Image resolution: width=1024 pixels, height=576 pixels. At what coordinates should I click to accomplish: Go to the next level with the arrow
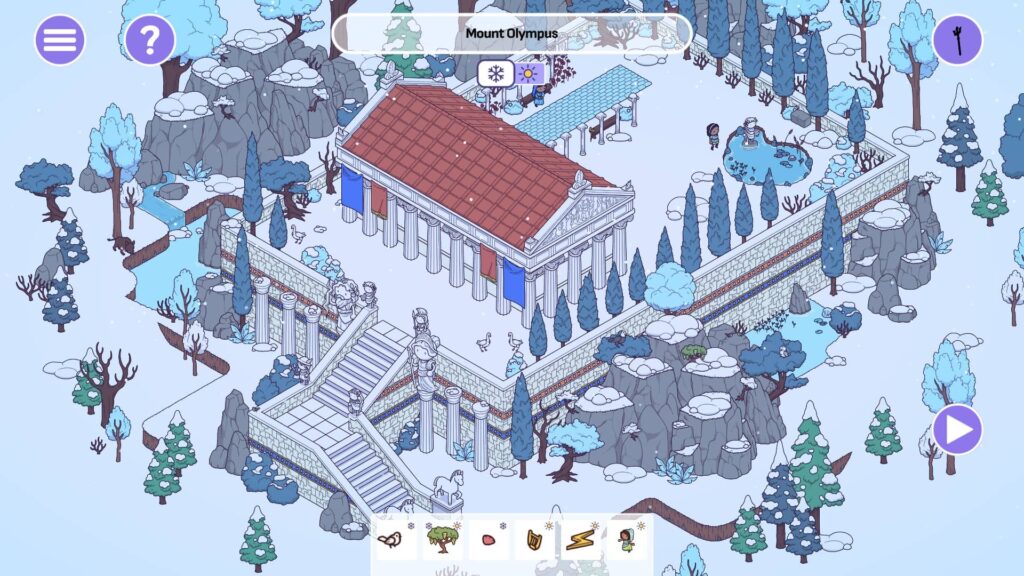point(958,429)
